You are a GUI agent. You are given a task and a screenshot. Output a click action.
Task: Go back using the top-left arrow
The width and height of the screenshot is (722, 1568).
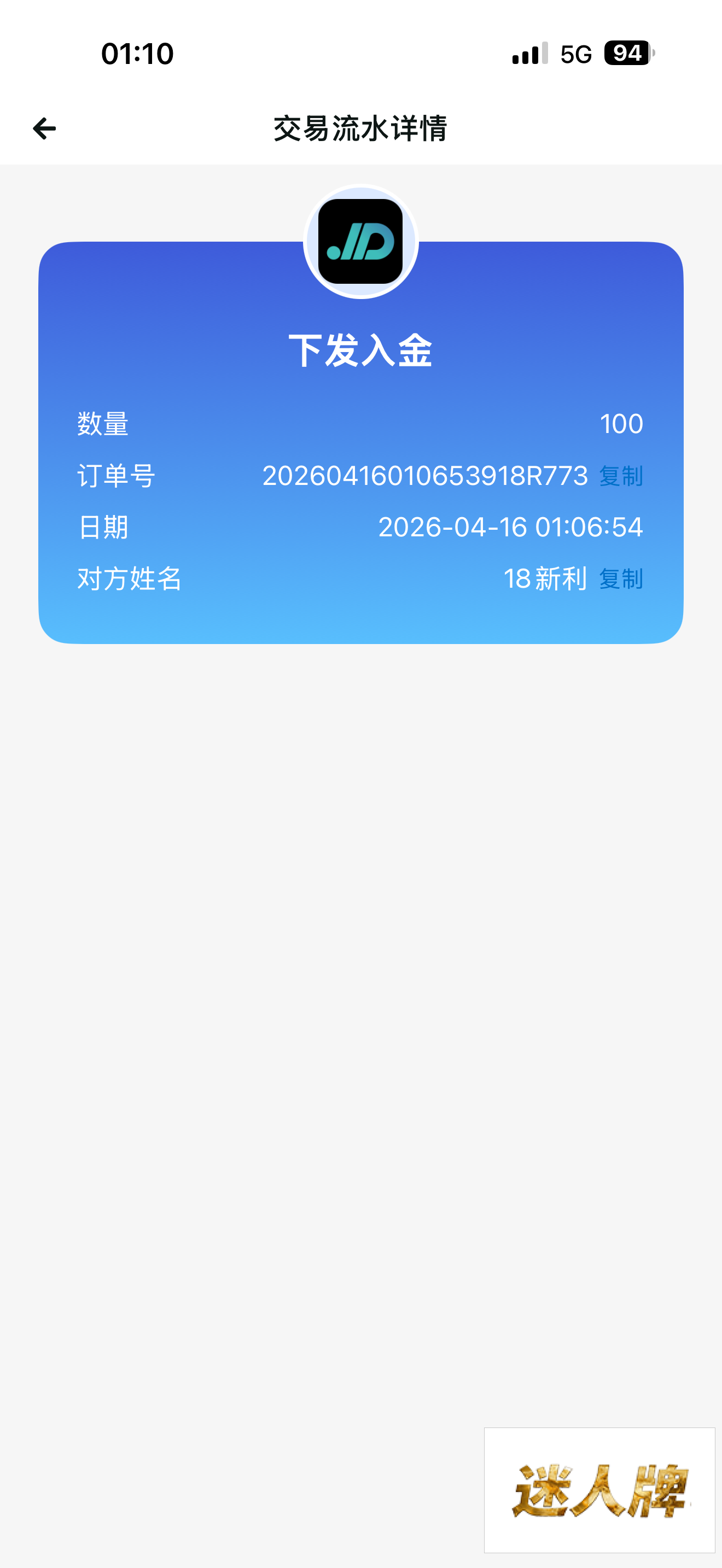click(x=44, y=128)
